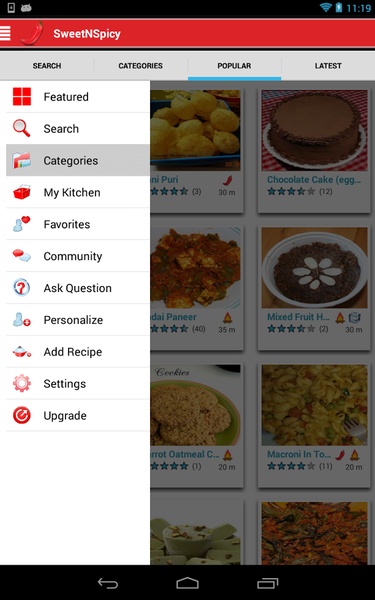This screenshot has height=600, width=375.
Task: Switch to the Search tab
Action: click(x=47, y=66)
